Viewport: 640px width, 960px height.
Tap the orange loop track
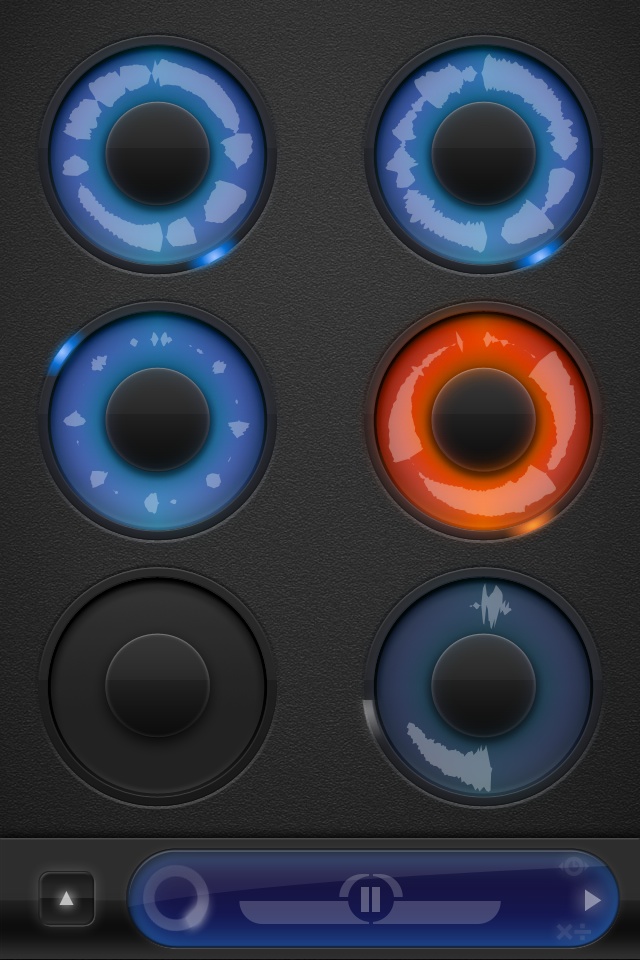point(483,421)
